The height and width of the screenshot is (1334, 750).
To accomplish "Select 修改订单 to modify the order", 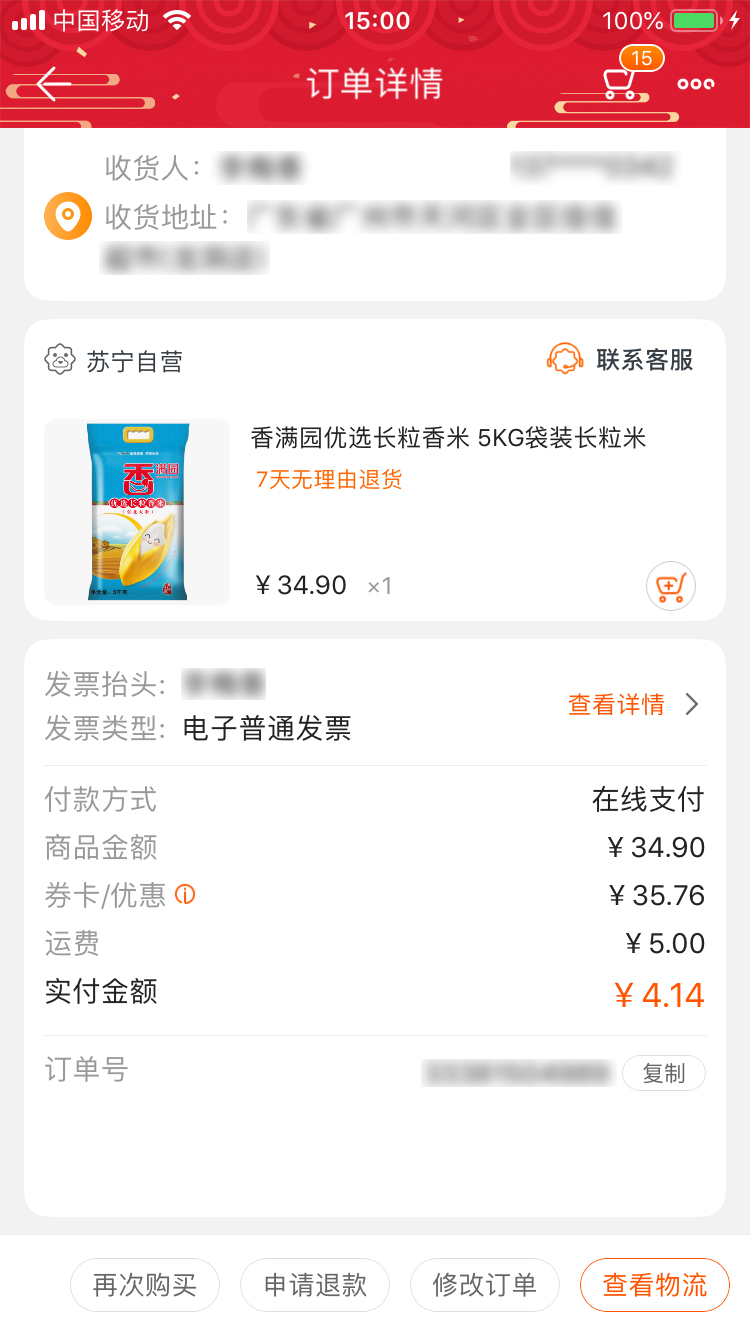I will (485, 1285).
